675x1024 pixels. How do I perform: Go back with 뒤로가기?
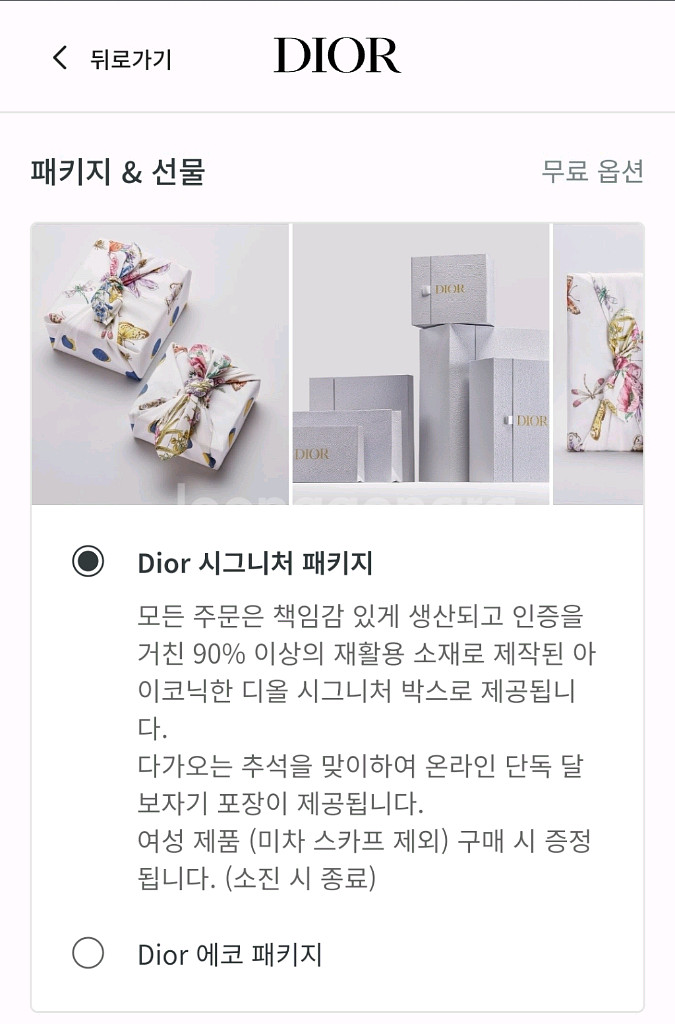point(112,59)
